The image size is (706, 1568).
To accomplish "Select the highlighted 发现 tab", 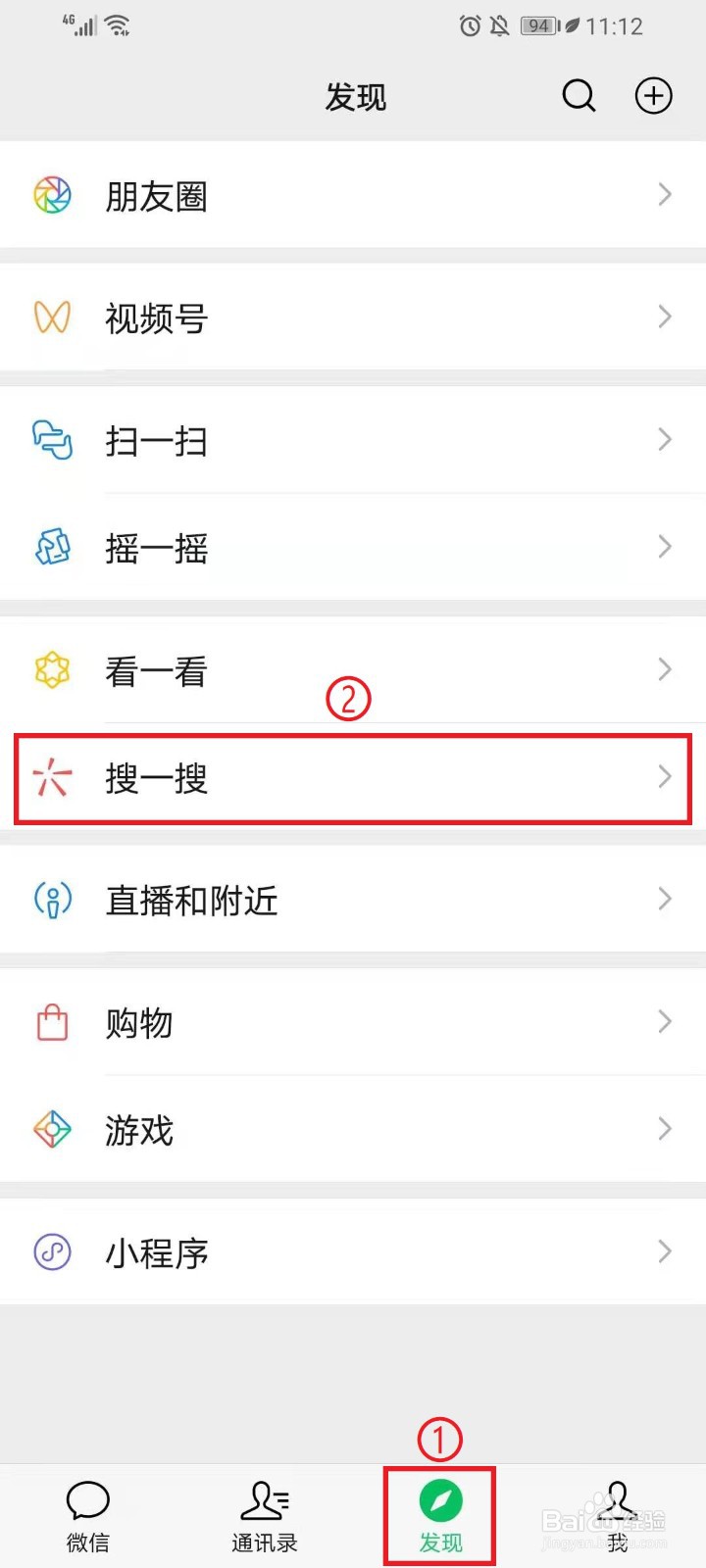I will [440, 1514].
